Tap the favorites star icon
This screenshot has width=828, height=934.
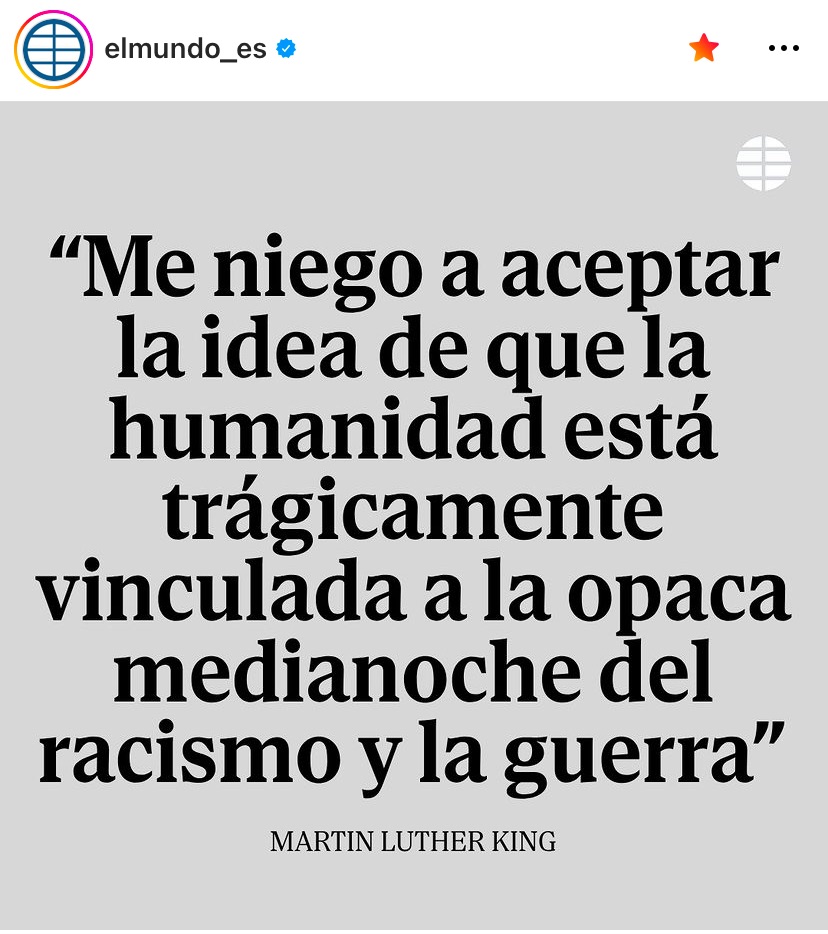coord(704,48)
